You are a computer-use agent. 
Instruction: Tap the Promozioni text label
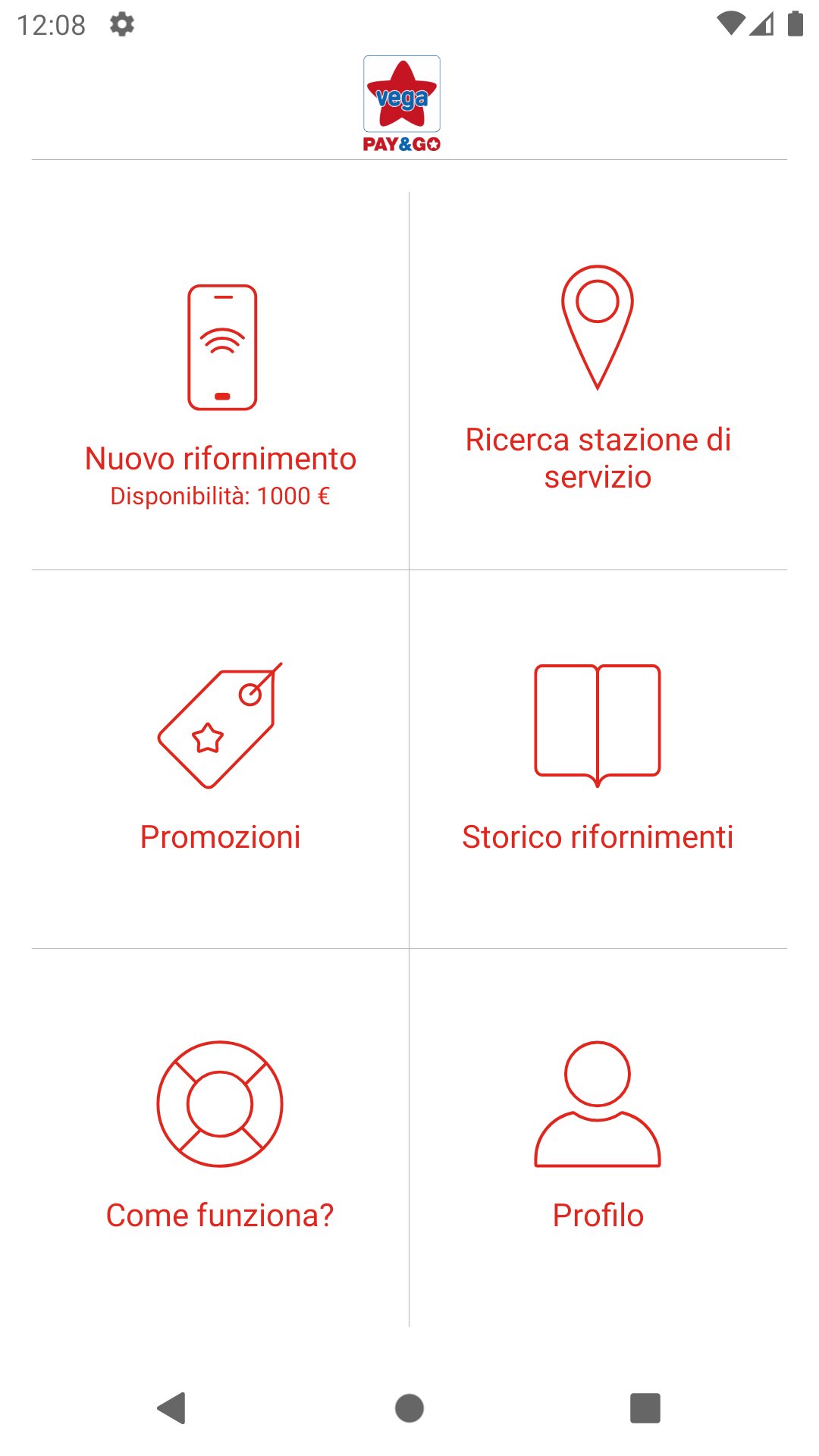(x=221, y=837)
